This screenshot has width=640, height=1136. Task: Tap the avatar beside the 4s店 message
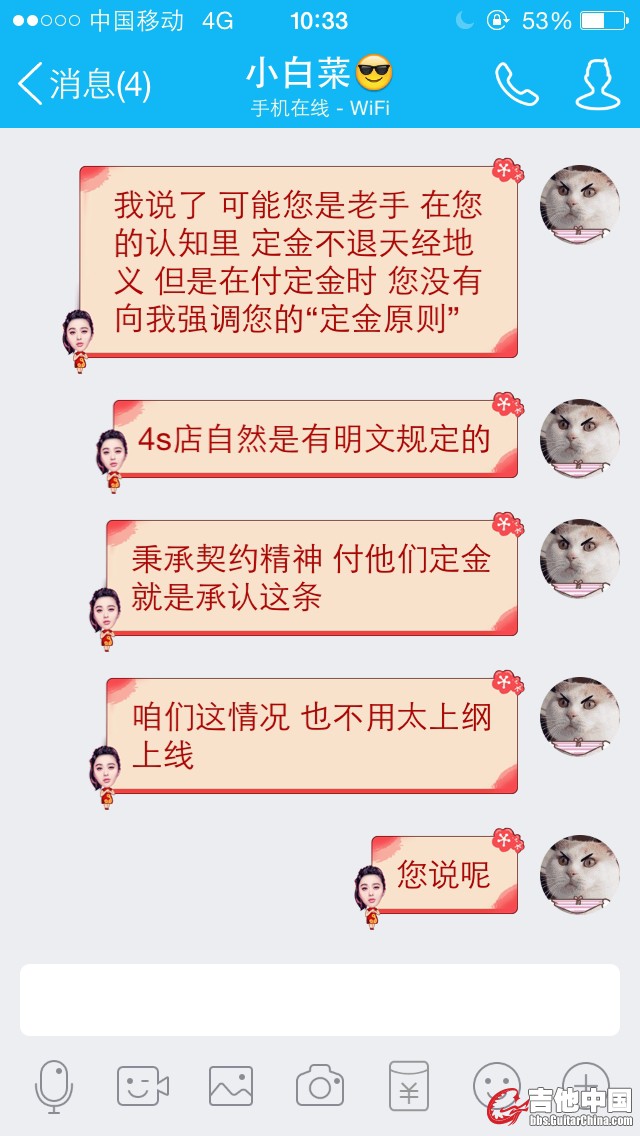click(x=580, y=440)
